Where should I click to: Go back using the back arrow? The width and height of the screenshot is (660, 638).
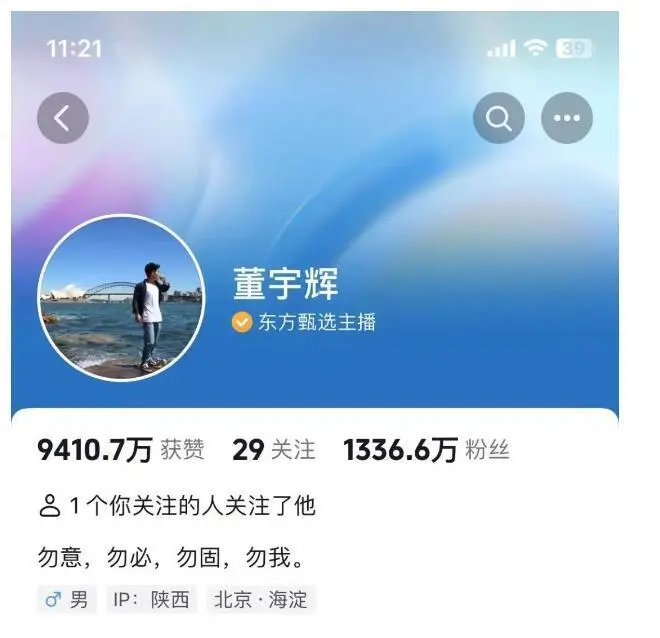63,118
